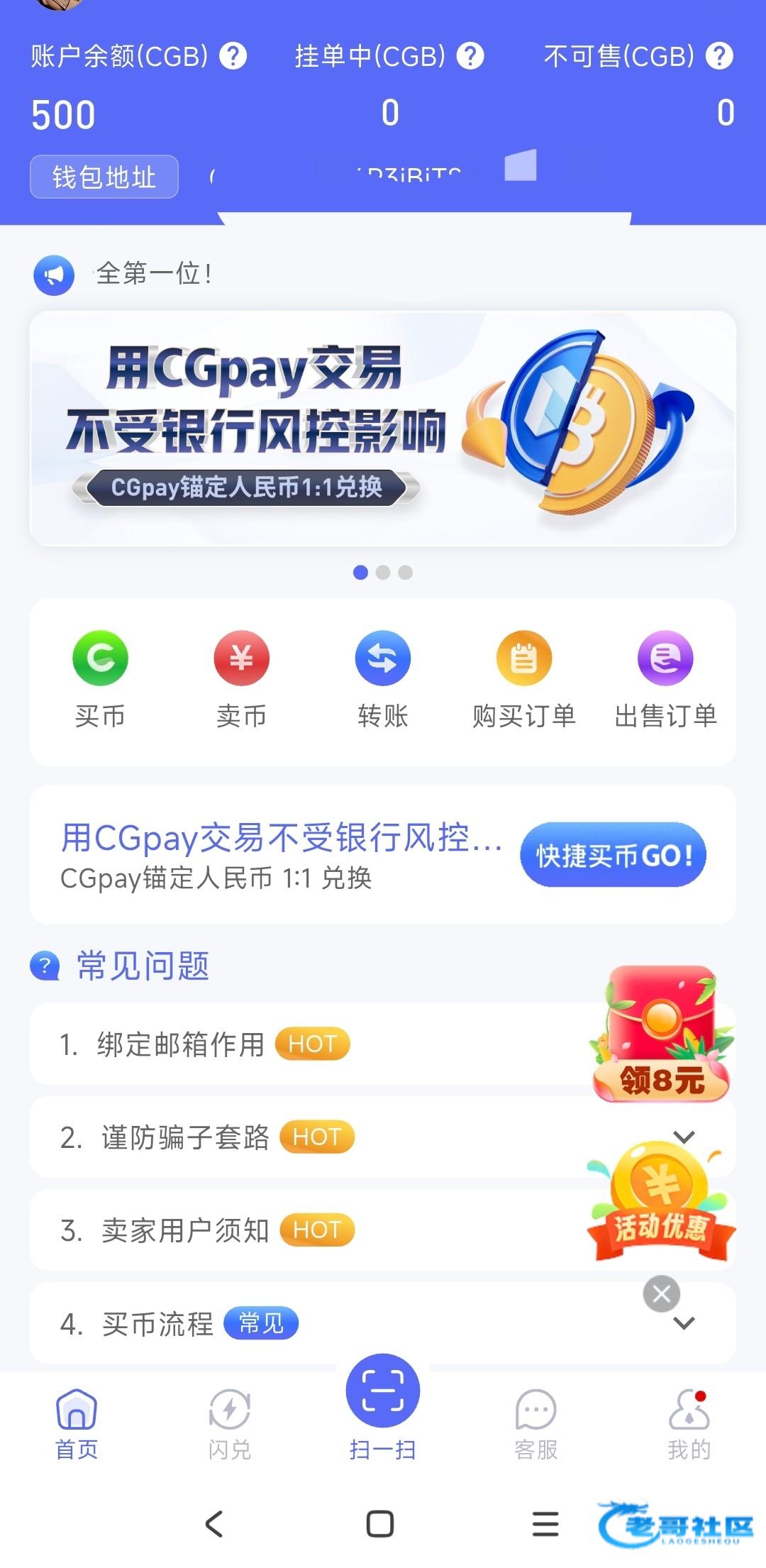Tap the help icon next to 账户余额(CGB)
Image resolution: width=766 pixels, height=1568 pixels.
233,55
